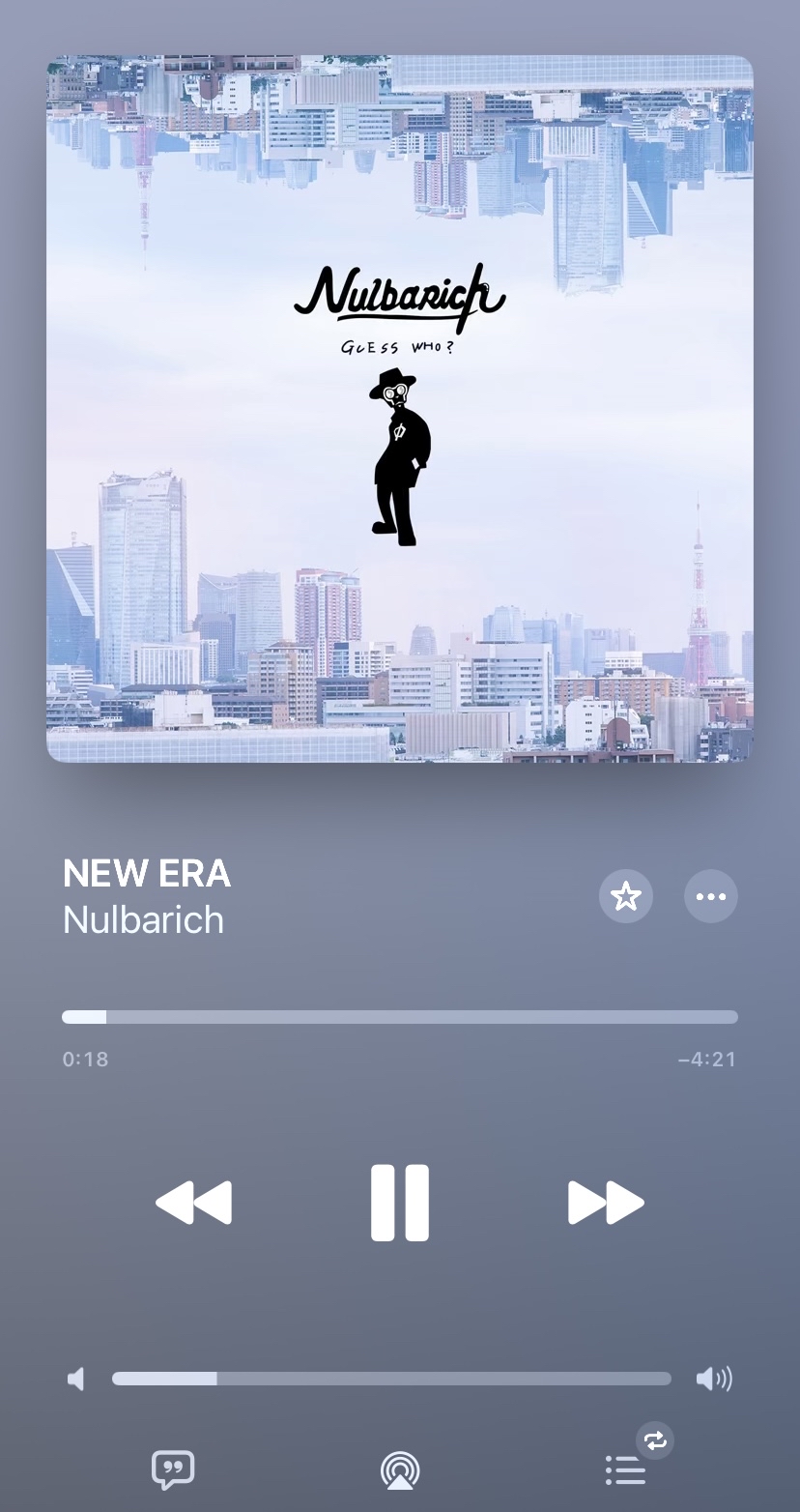The height and width of the screenshot is (1512, 800).
Task: Open the three-dot more options menu
Action: (x=711, y=896)
